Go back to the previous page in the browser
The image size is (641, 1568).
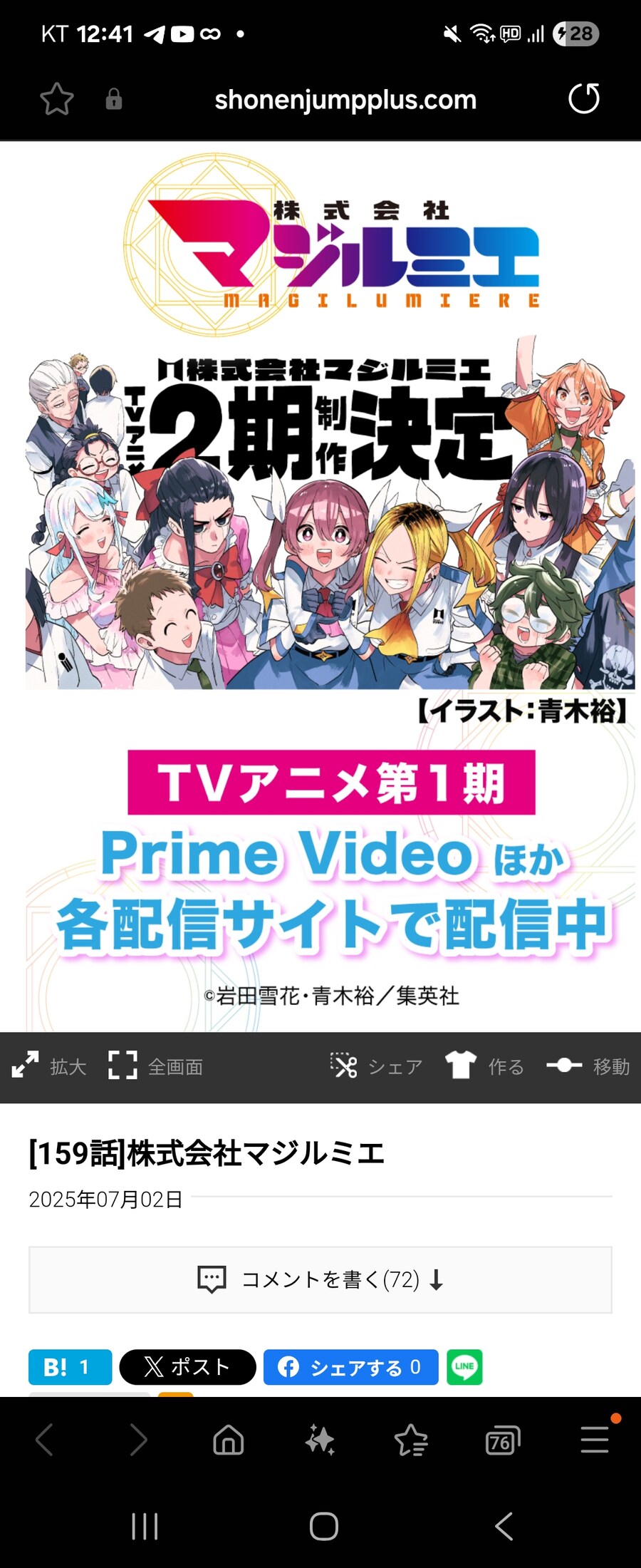click(44, 1440)
